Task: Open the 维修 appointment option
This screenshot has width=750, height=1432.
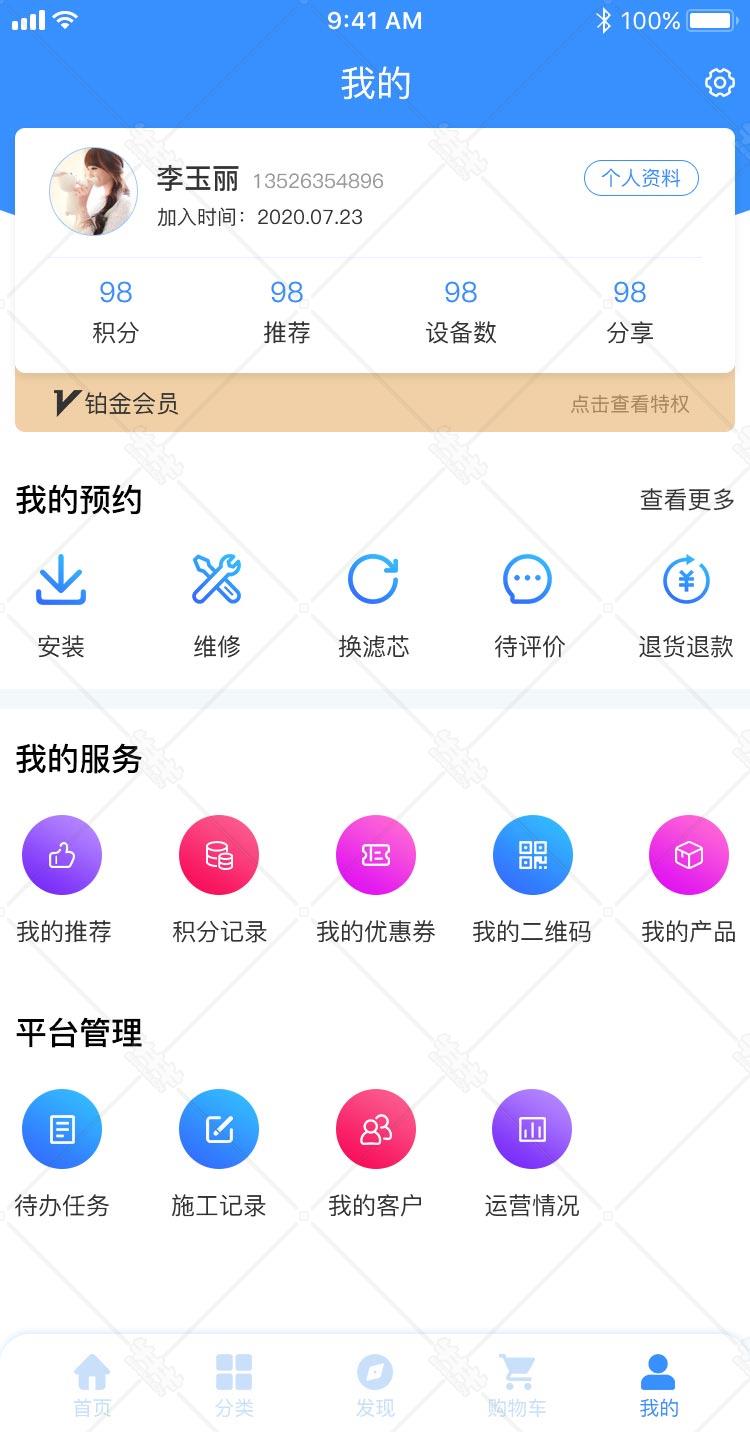Action: pos(217,606)
